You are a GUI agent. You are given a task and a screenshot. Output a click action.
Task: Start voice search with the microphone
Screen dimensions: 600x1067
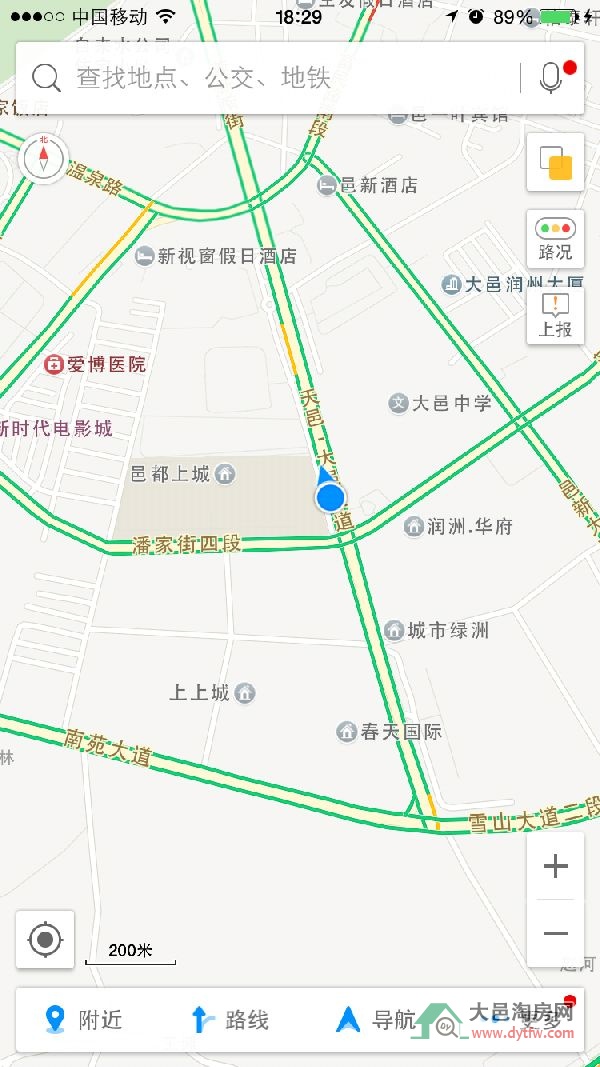(x=551, y=77)
